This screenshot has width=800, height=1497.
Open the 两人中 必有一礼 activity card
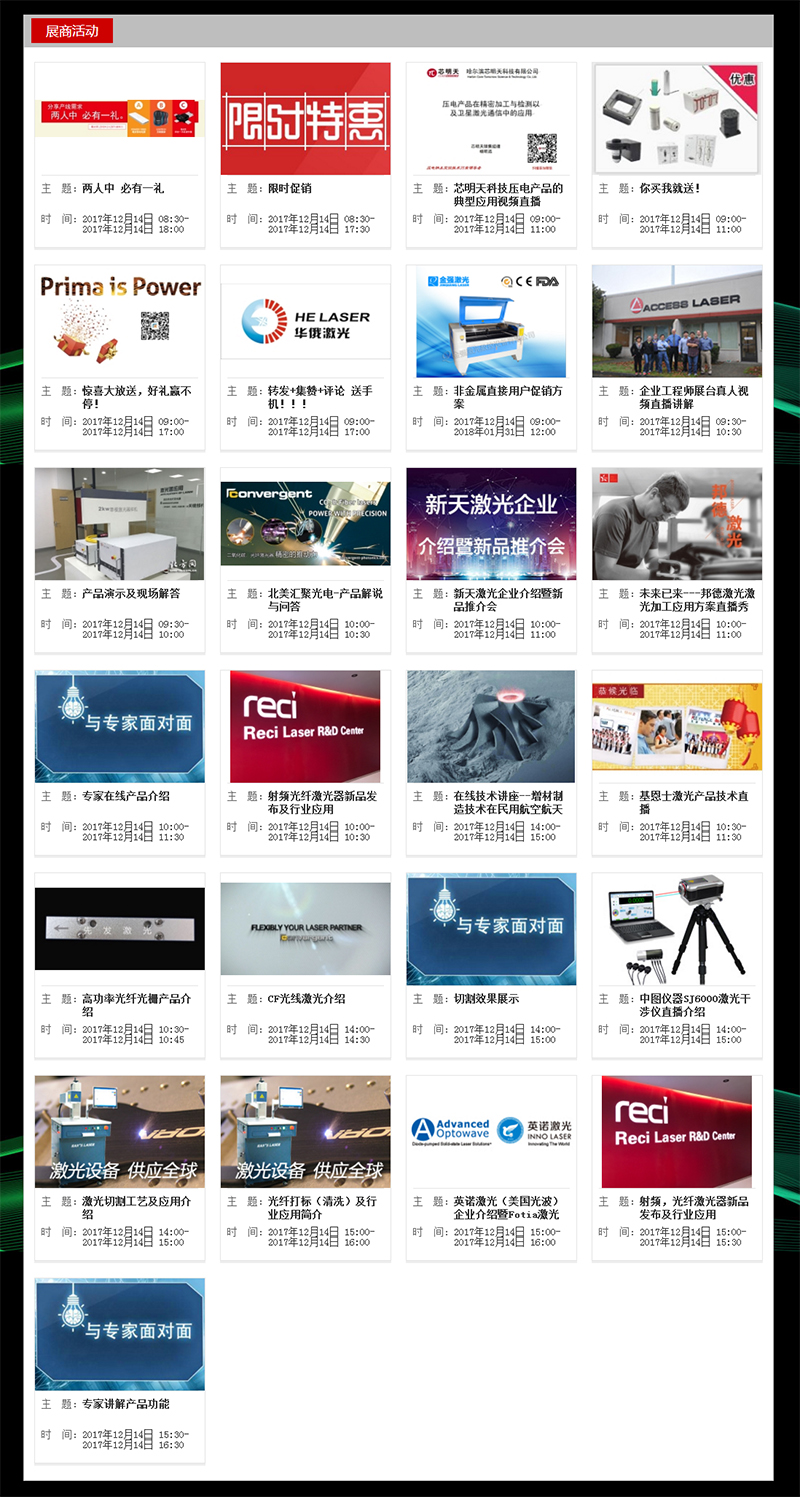pos(119,118)
